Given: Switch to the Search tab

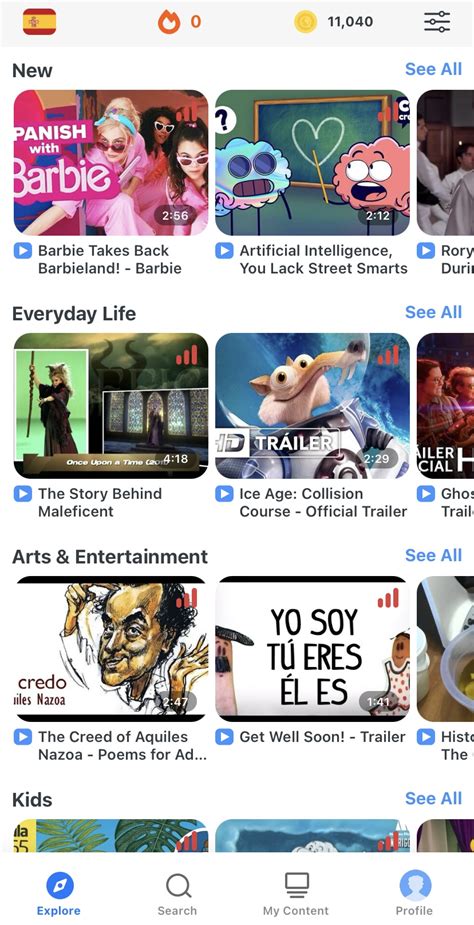Looking at the screenshot, I should pyautogui.click(x=178, y=895).
